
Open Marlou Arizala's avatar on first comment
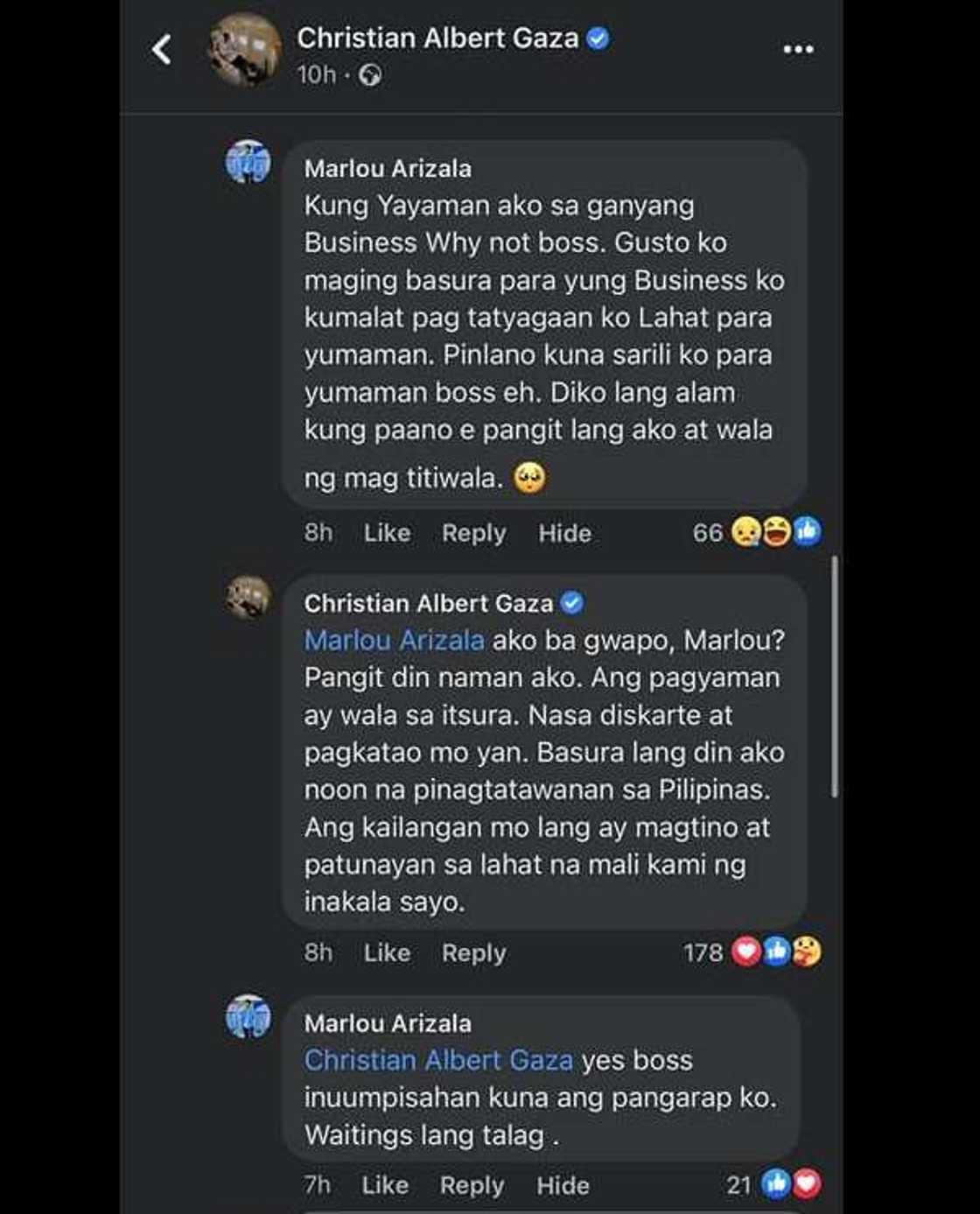pos(248,163)
